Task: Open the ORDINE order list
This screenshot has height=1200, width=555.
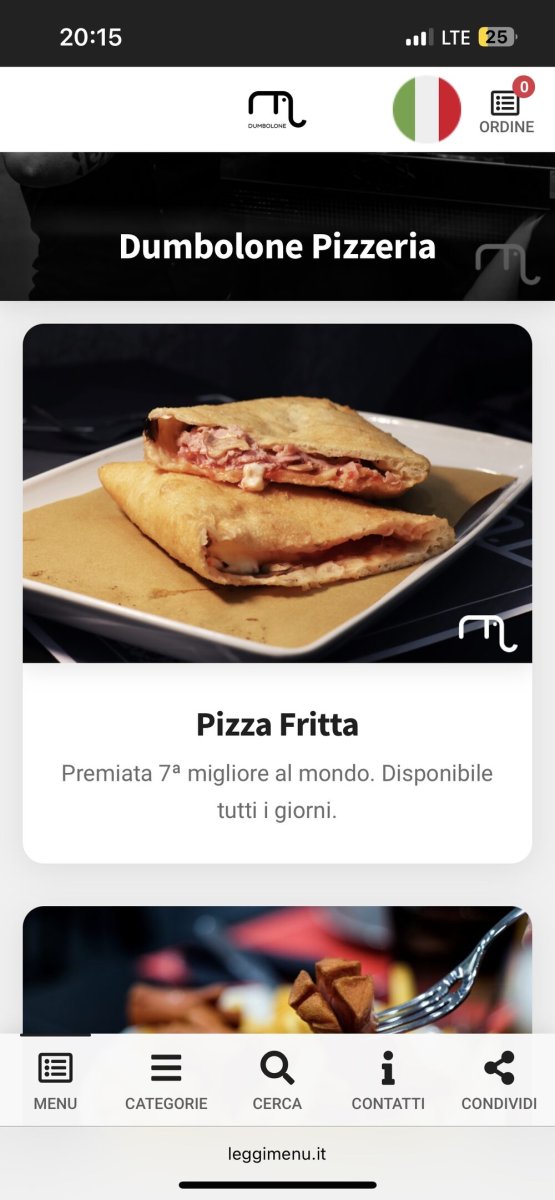Action: [507, 109]
